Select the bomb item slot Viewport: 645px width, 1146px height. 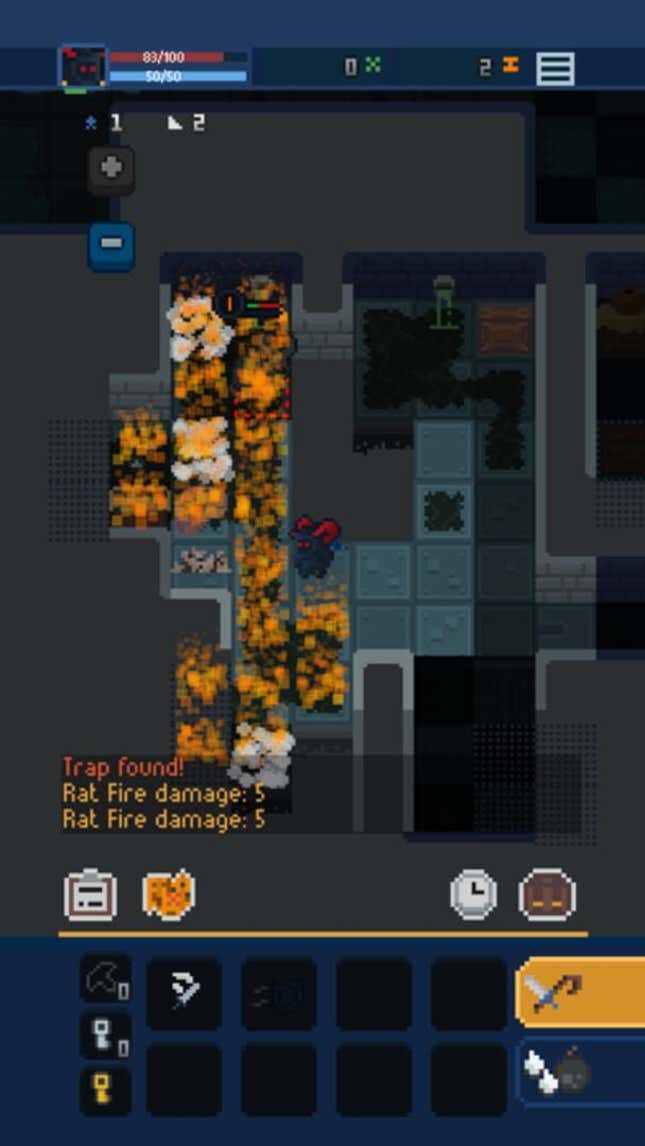pos(578,1072)
